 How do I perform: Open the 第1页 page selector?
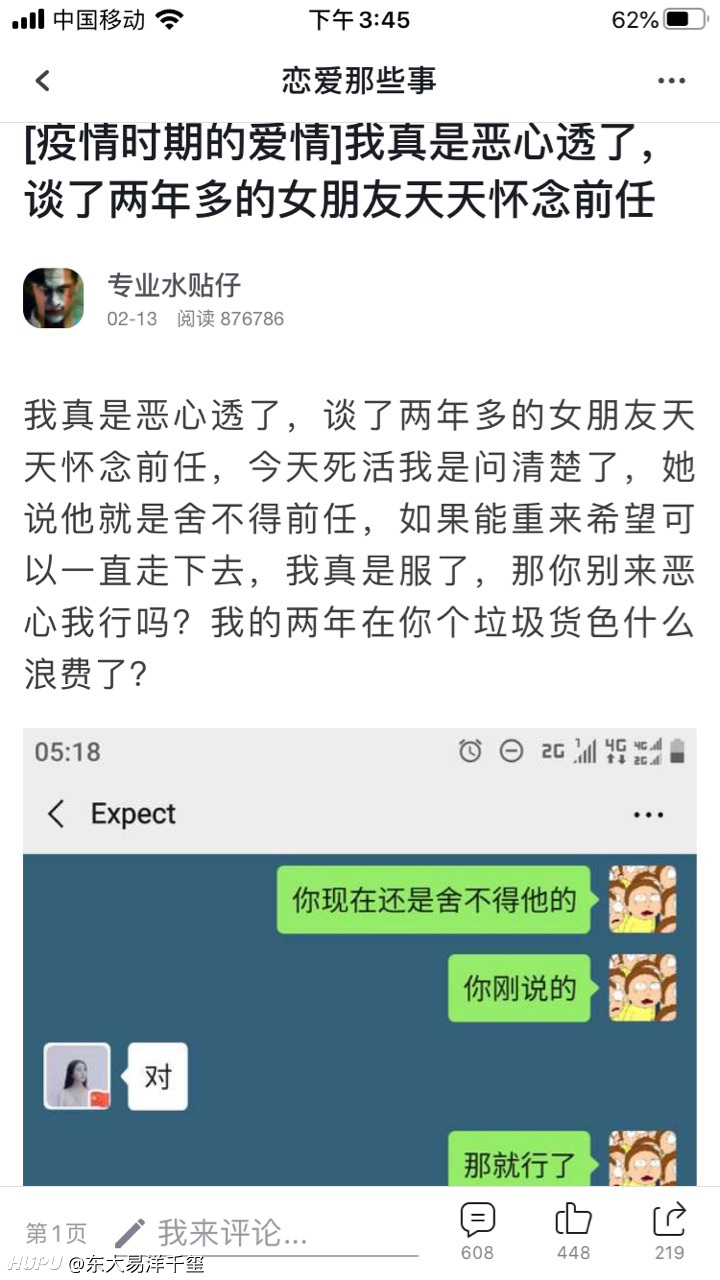click(x=56, y=1233)
